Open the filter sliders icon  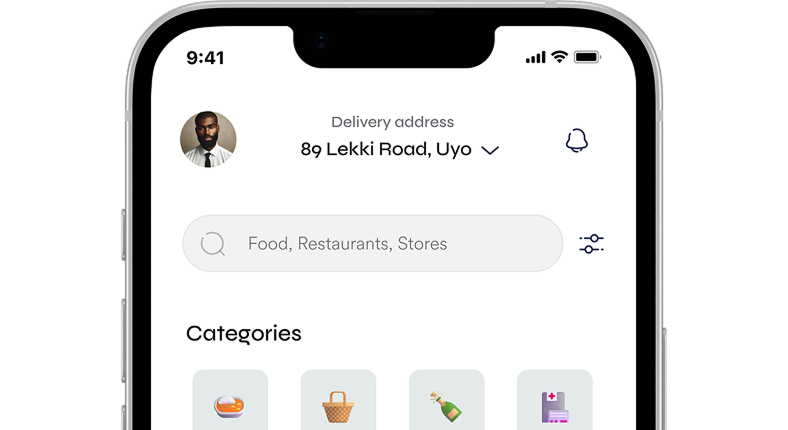coord(592,243)
